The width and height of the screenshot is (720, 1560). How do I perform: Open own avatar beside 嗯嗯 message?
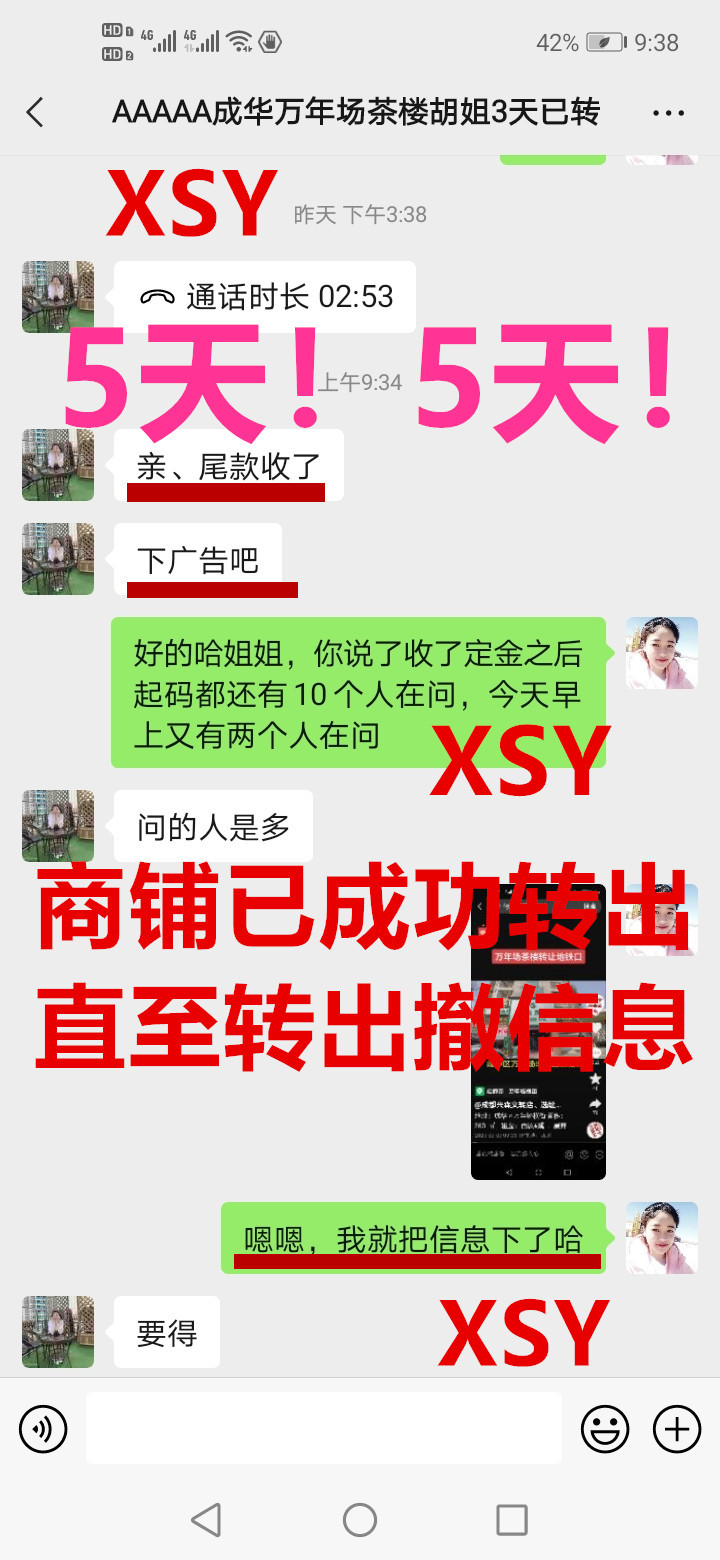click(661, 1238)
